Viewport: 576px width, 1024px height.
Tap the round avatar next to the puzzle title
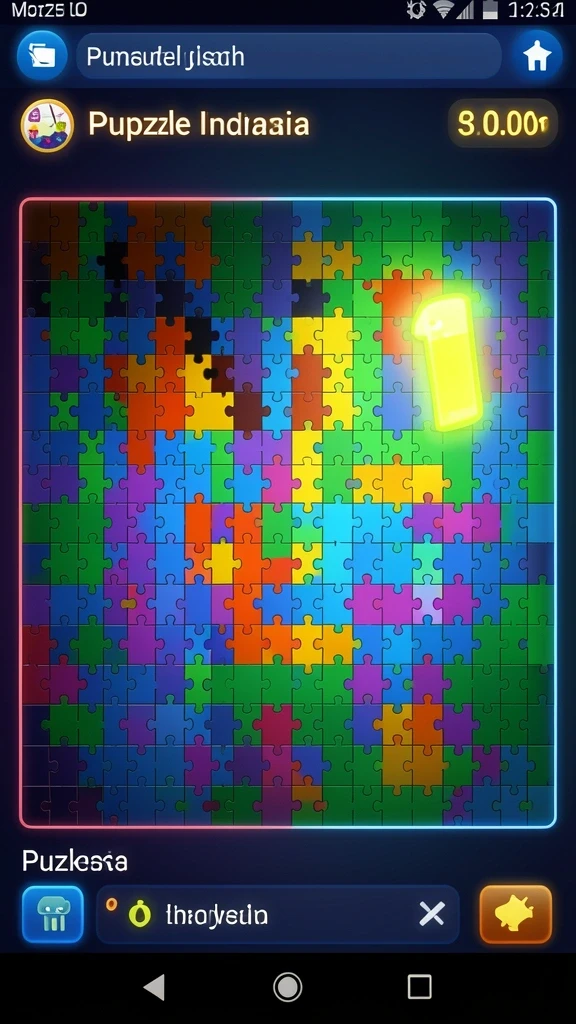[x=47, y=125]
